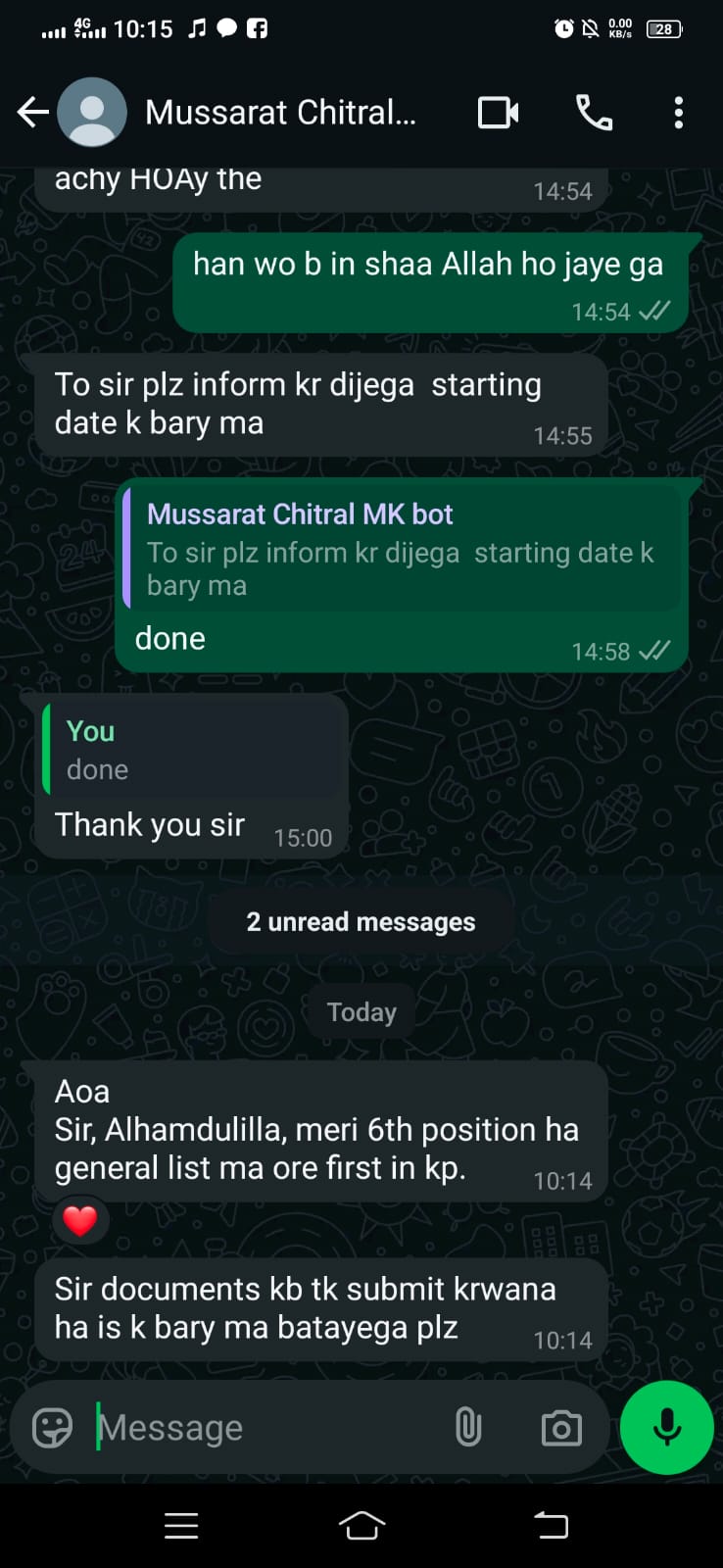Go to the system home screen
This screenshot has width=723, height=1568.
click(361, 1526)
